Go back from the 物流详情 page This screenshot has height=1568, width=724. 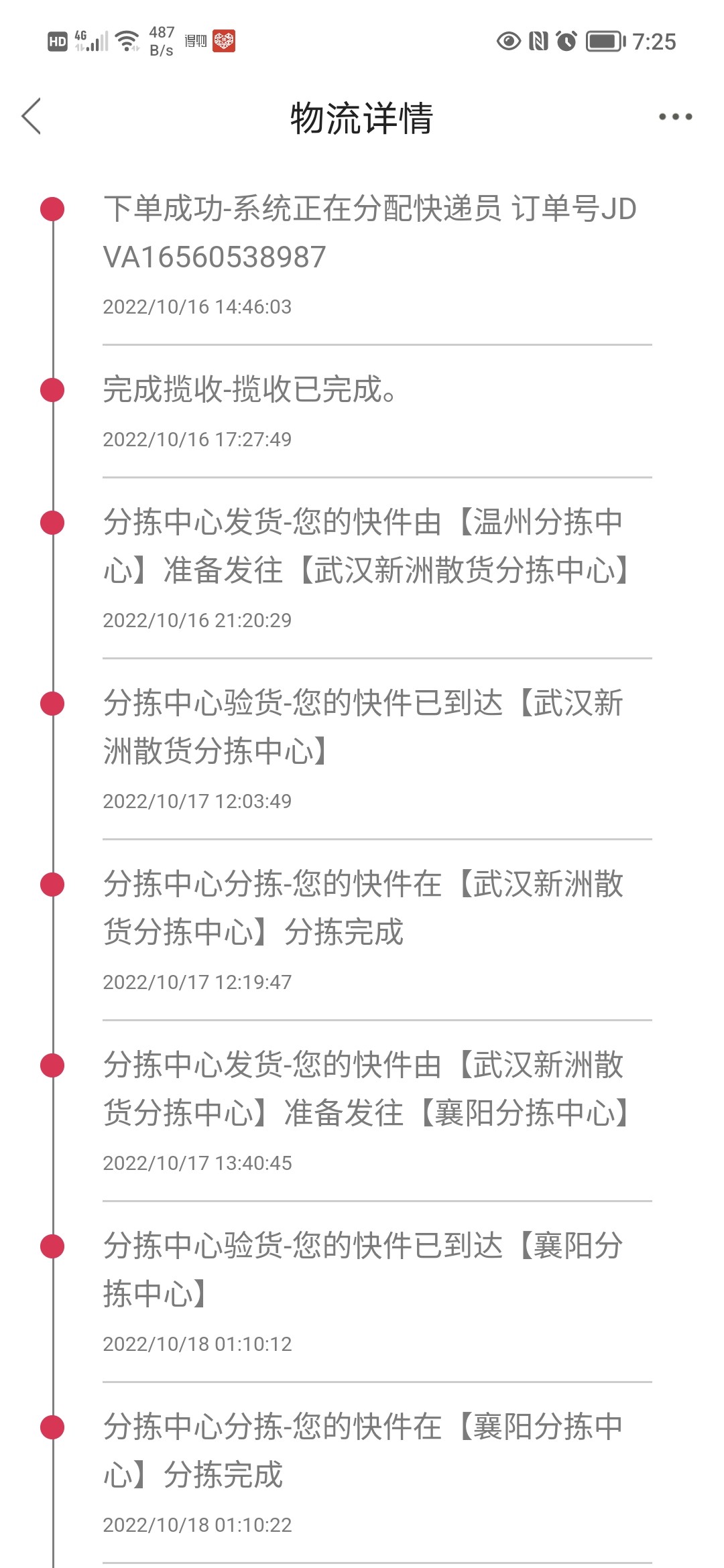pos(32,117)
